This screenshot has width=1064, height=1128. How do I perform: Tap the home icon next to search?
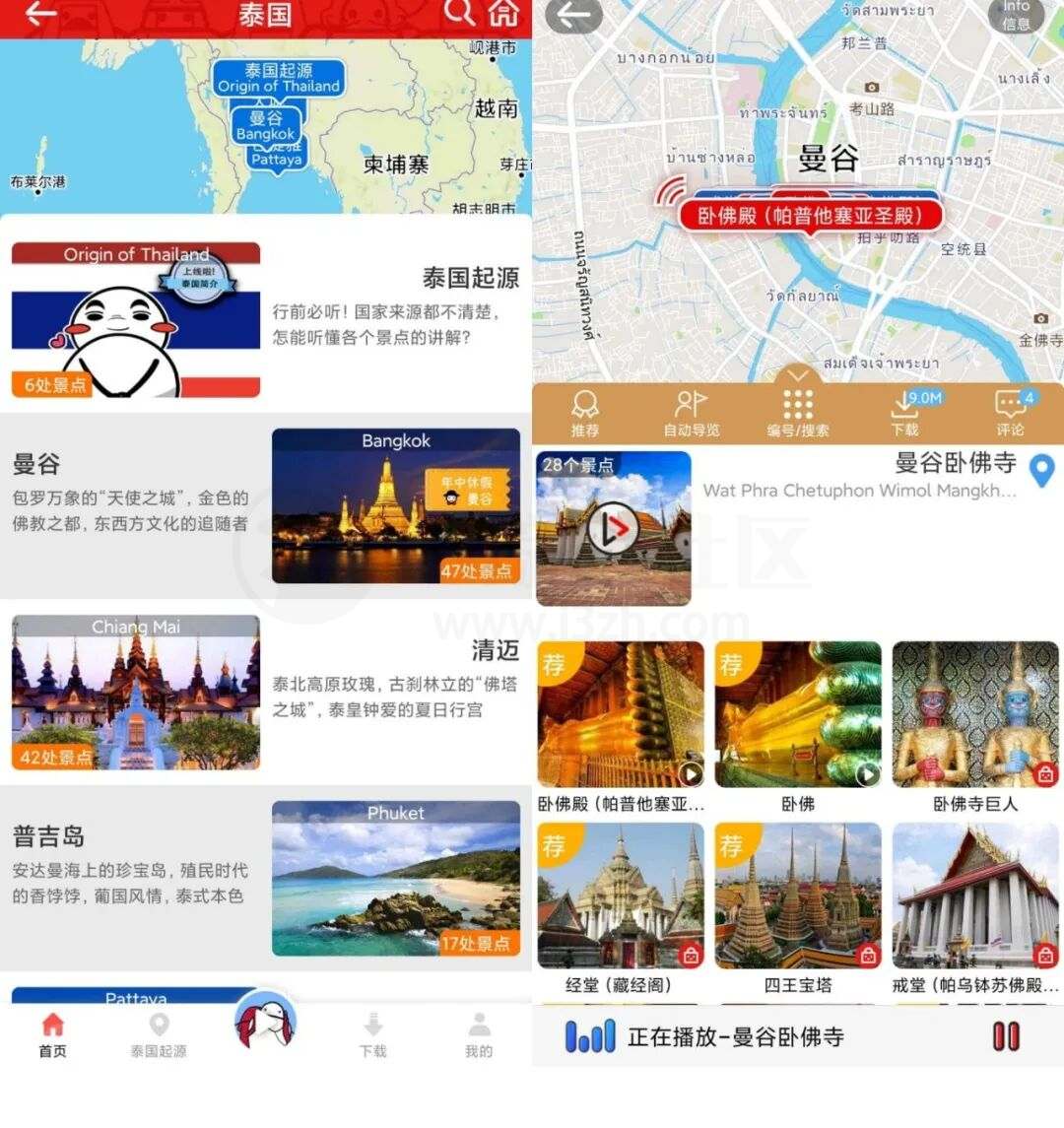[505, 16]
